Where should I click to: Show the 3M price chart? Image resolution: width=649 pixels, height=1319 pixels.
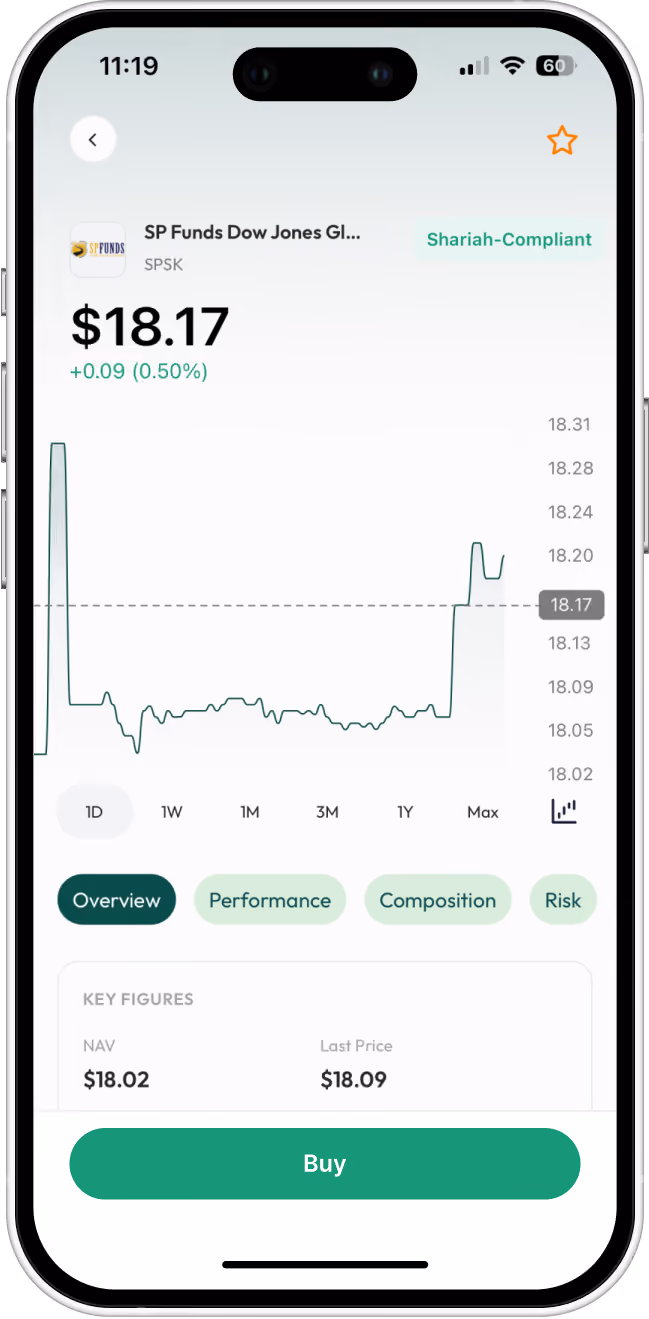pyautogui.click(x=327, y=812)
